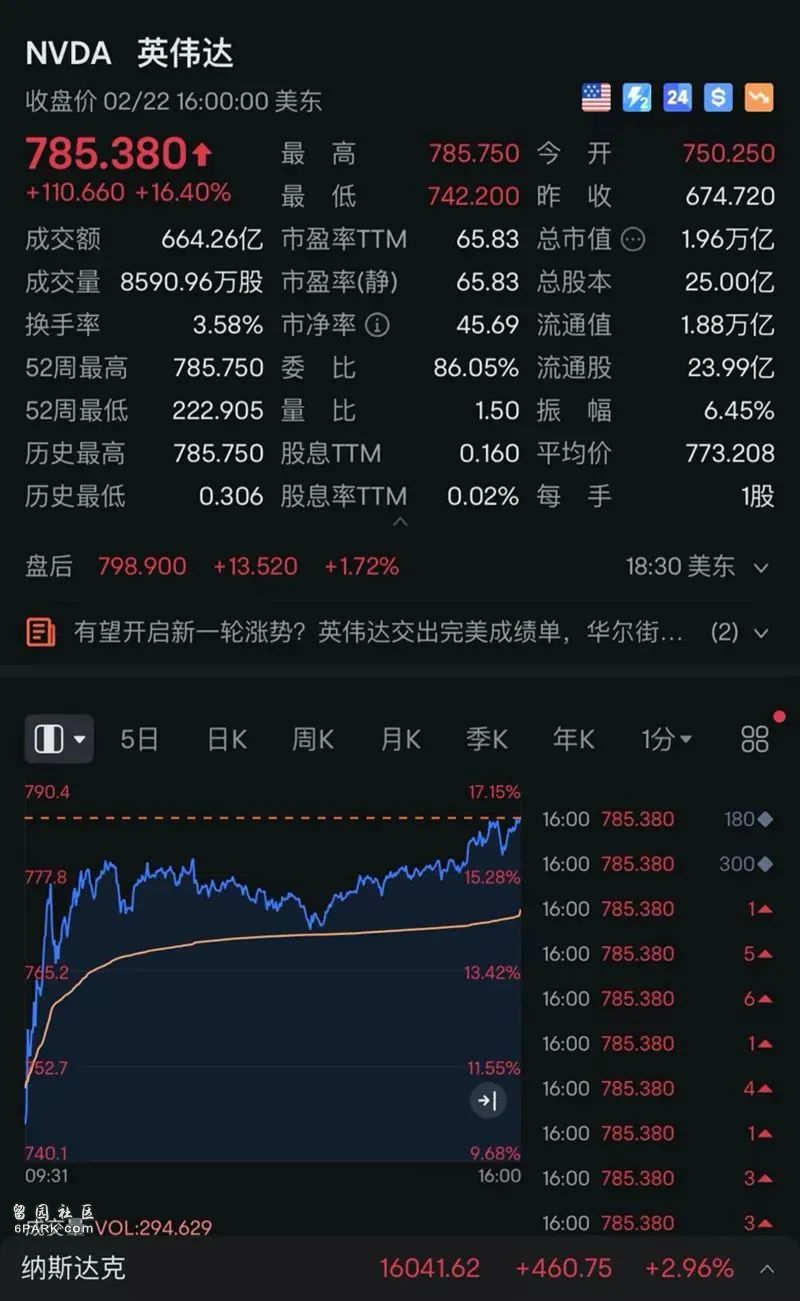This screenshot has height=1301, width=800.
Task: Expand the 盘后 after-hours time dropdown
Action: (761, 567)
